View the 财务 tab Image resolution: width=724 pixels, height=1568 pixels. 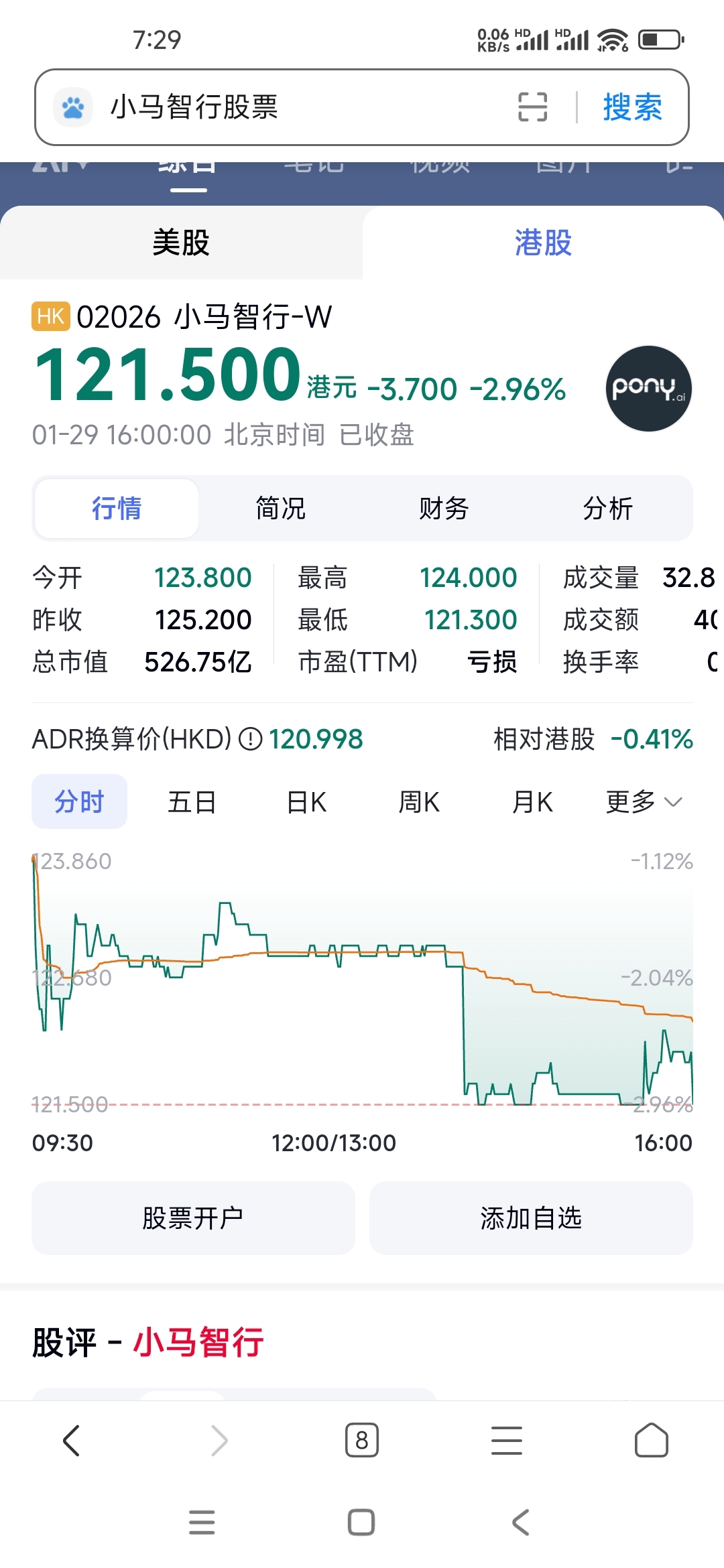click(444, 509)
